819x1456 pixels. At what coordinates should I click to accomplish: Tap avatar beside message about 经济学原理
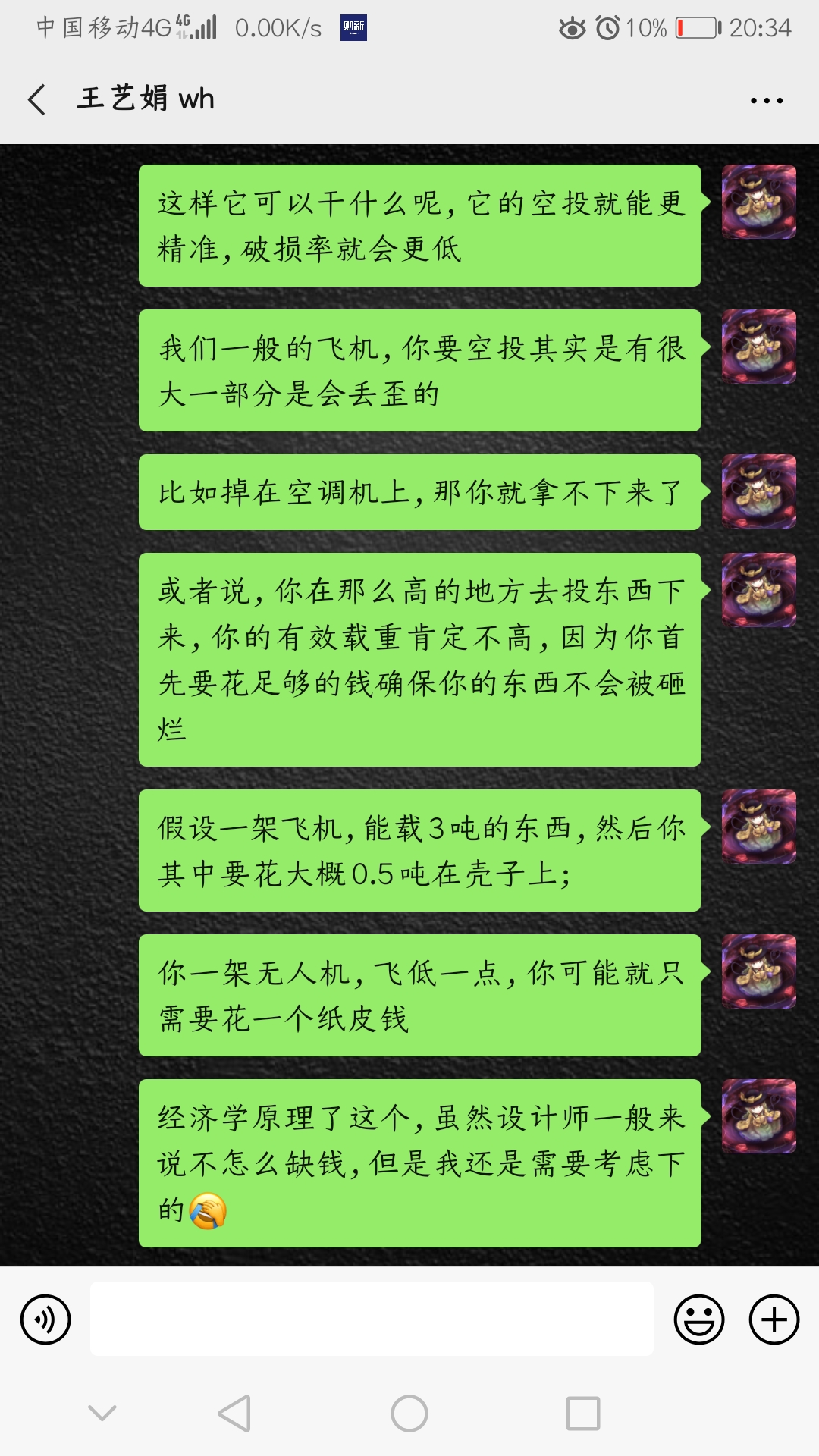pyautogui.click(x=758, y=1116)
